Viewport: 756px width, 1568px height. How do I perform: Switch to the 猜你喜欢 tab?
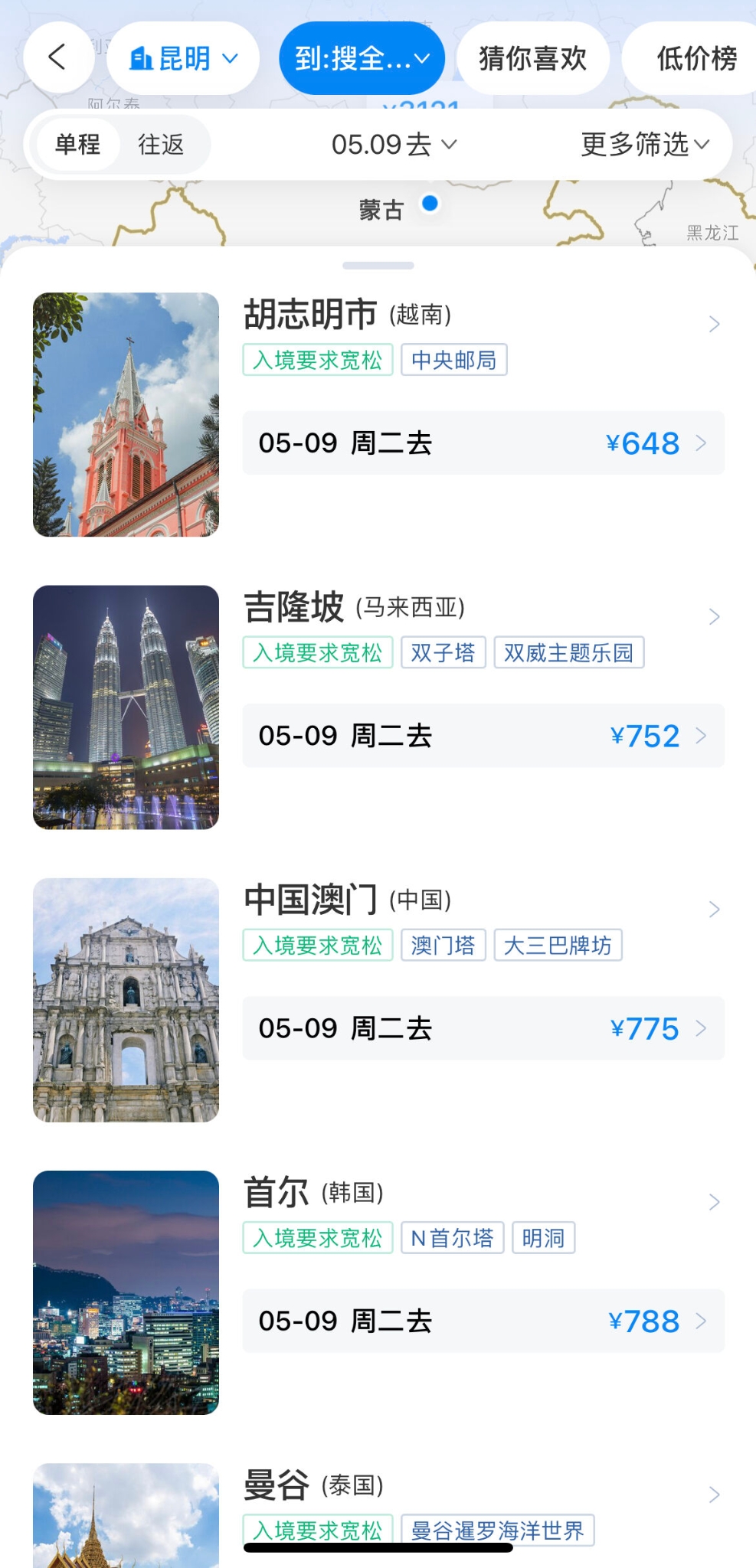coord(532,58)
